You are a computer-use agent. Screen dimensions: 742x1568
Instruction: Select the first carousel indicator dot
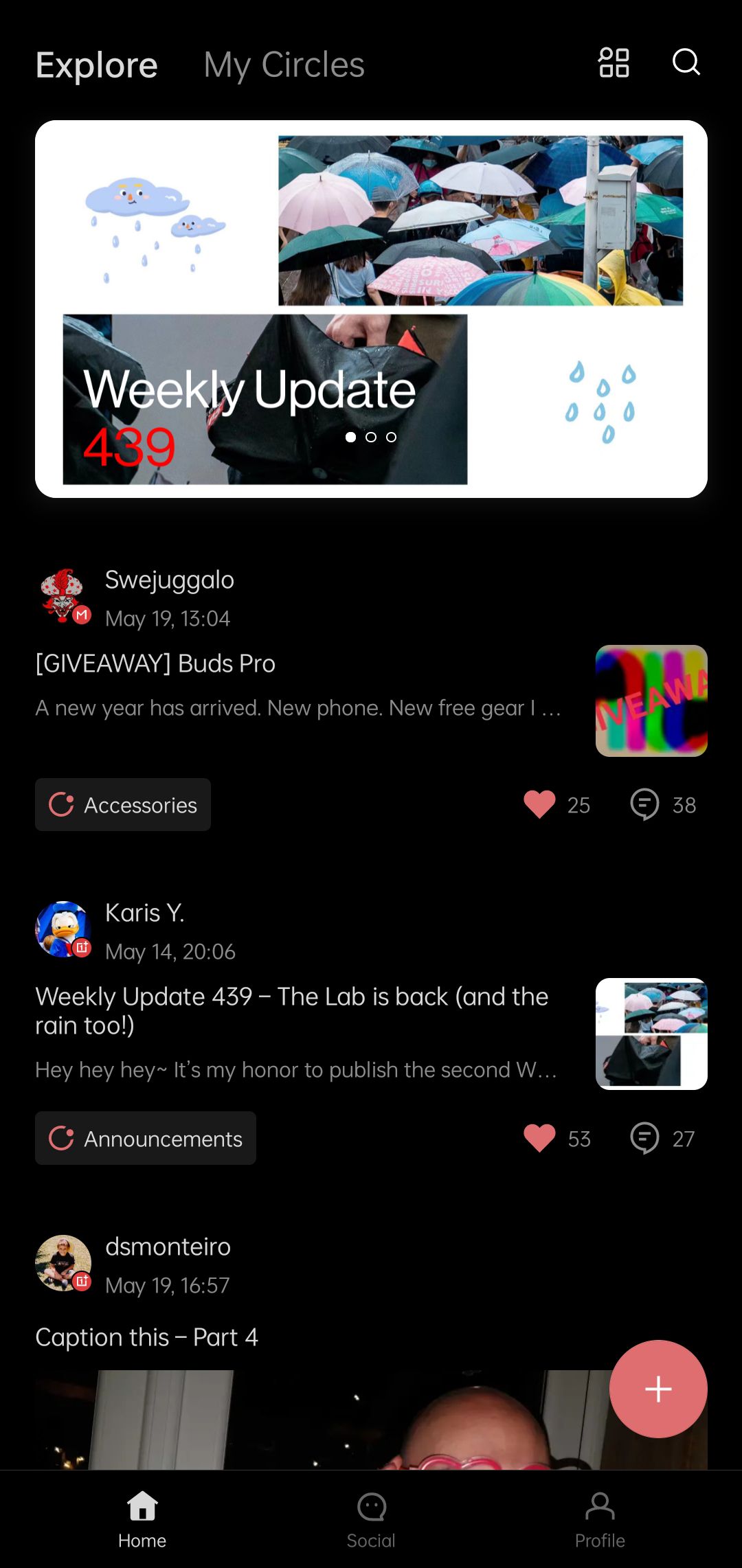[x=351, y=437]
